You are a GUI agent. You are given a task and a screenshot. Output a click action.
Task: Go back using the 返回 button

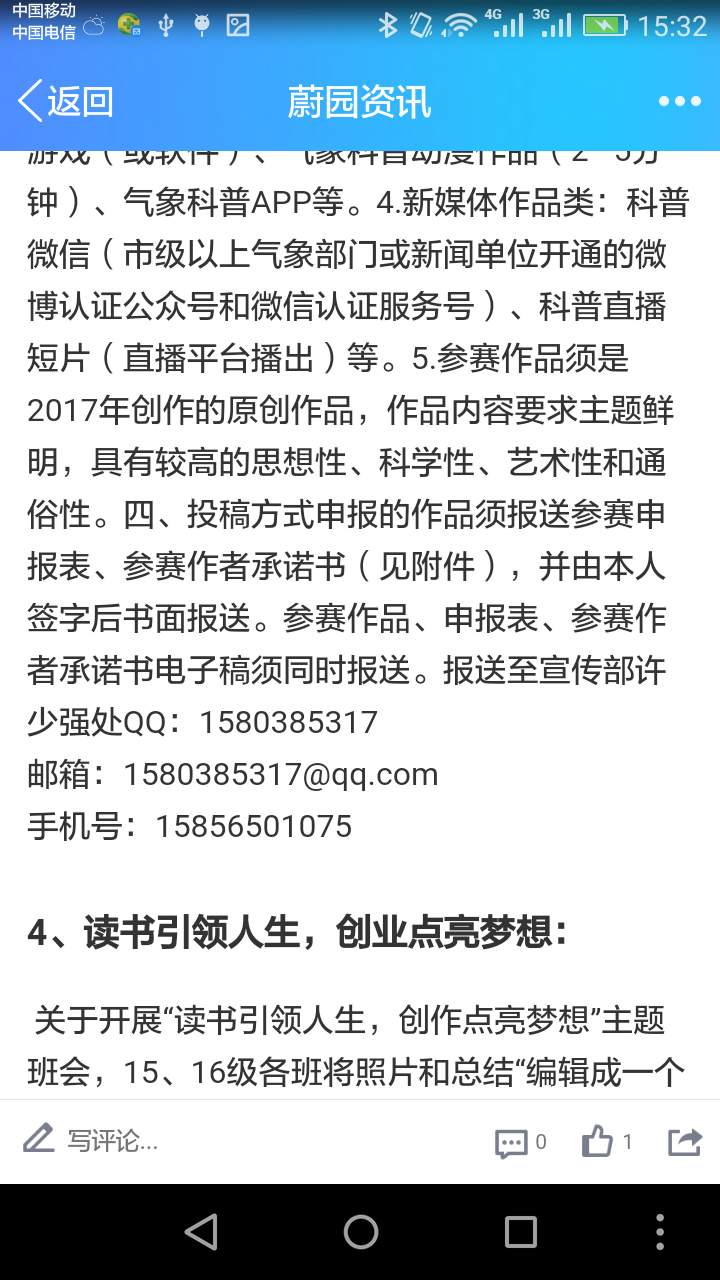click(x=65, y=101)
